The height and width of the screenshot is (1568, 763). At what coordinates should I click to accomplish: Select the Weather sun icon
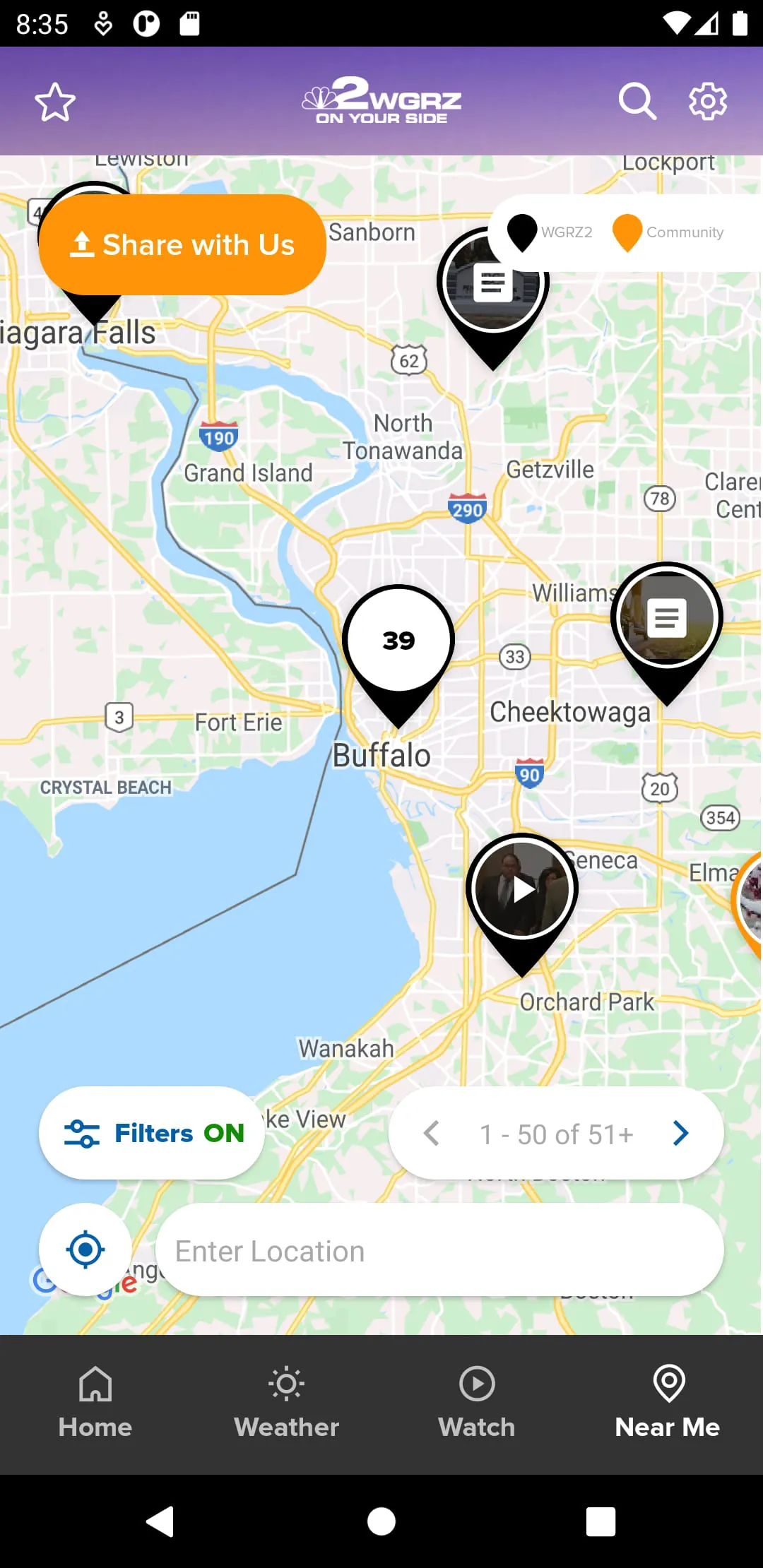point(286,1384)
